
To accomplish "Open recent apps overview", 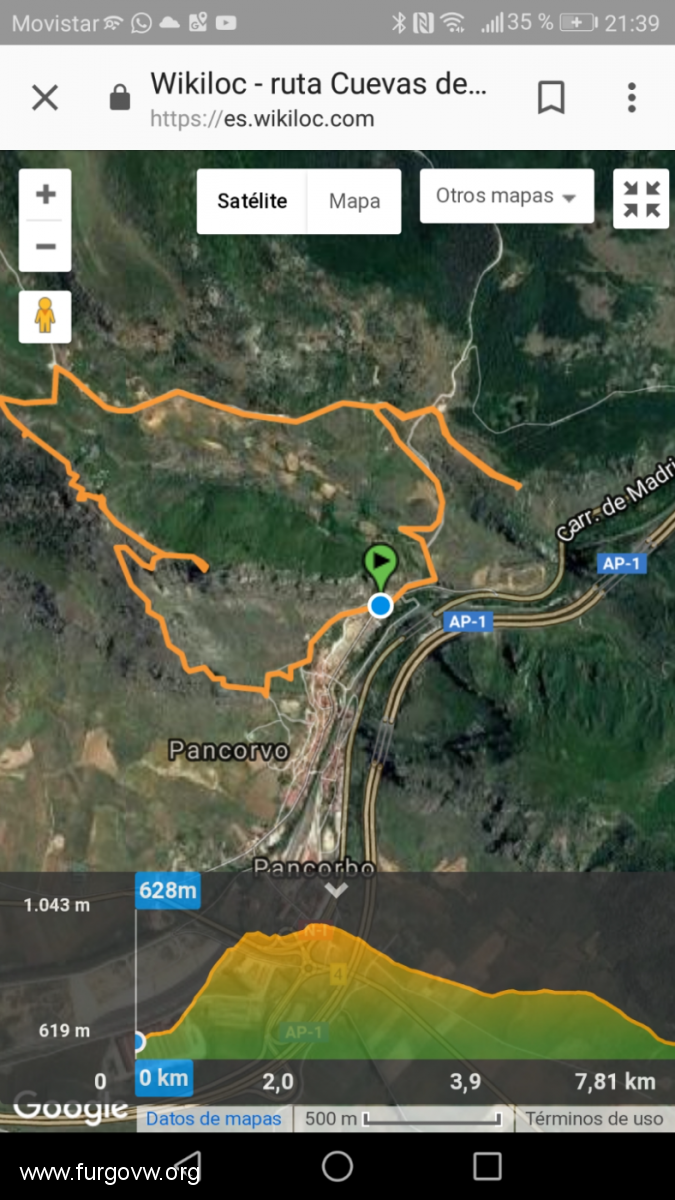I will [x=487, y=1166].
